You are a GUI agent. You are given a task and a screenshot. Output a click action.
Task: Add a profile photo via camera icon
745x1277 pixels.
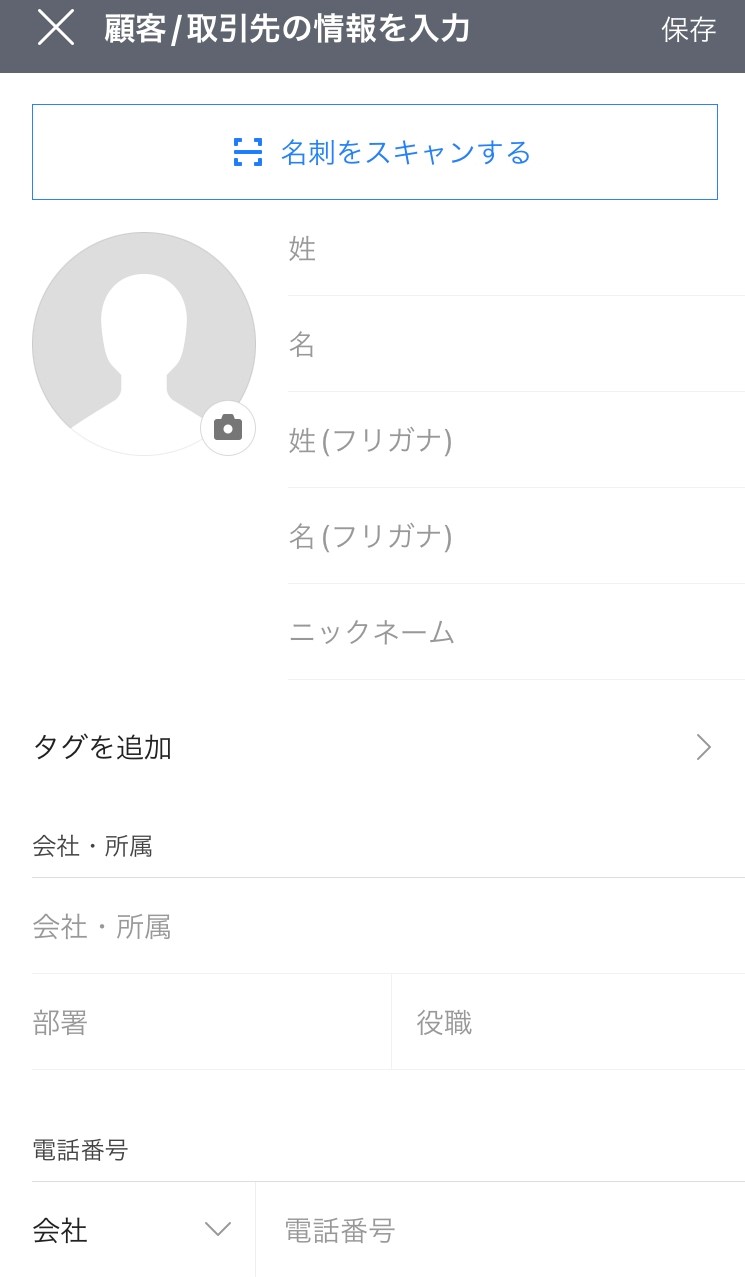pyautogui.click(x=228, y=428)
